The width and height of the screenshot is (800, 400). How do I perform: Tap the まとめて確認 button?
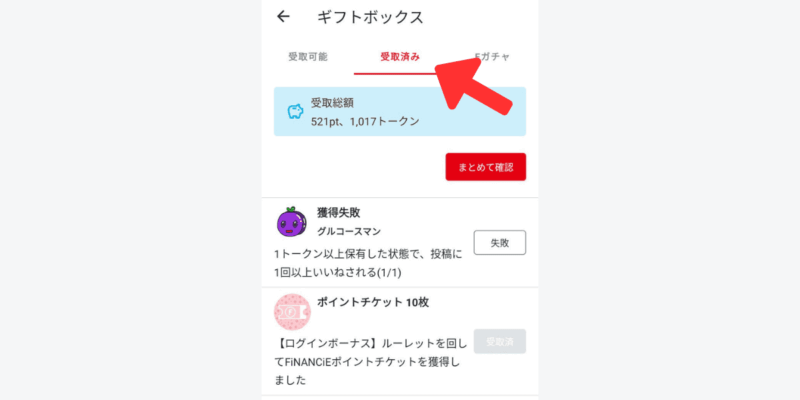[485, 167]
